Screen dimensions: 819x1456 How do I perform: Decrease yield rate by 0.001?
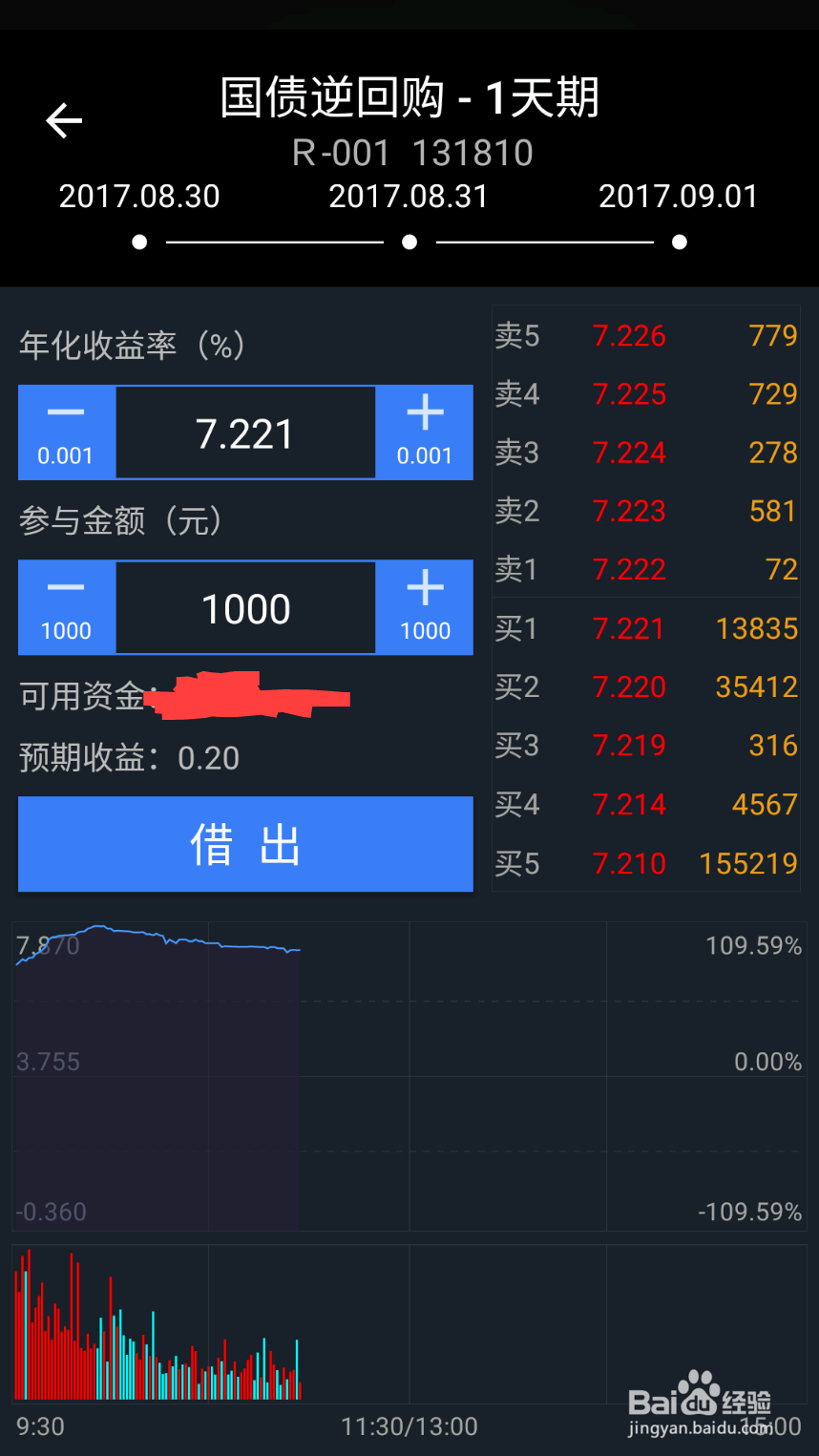pyautogui.click(x=65, y=432)
